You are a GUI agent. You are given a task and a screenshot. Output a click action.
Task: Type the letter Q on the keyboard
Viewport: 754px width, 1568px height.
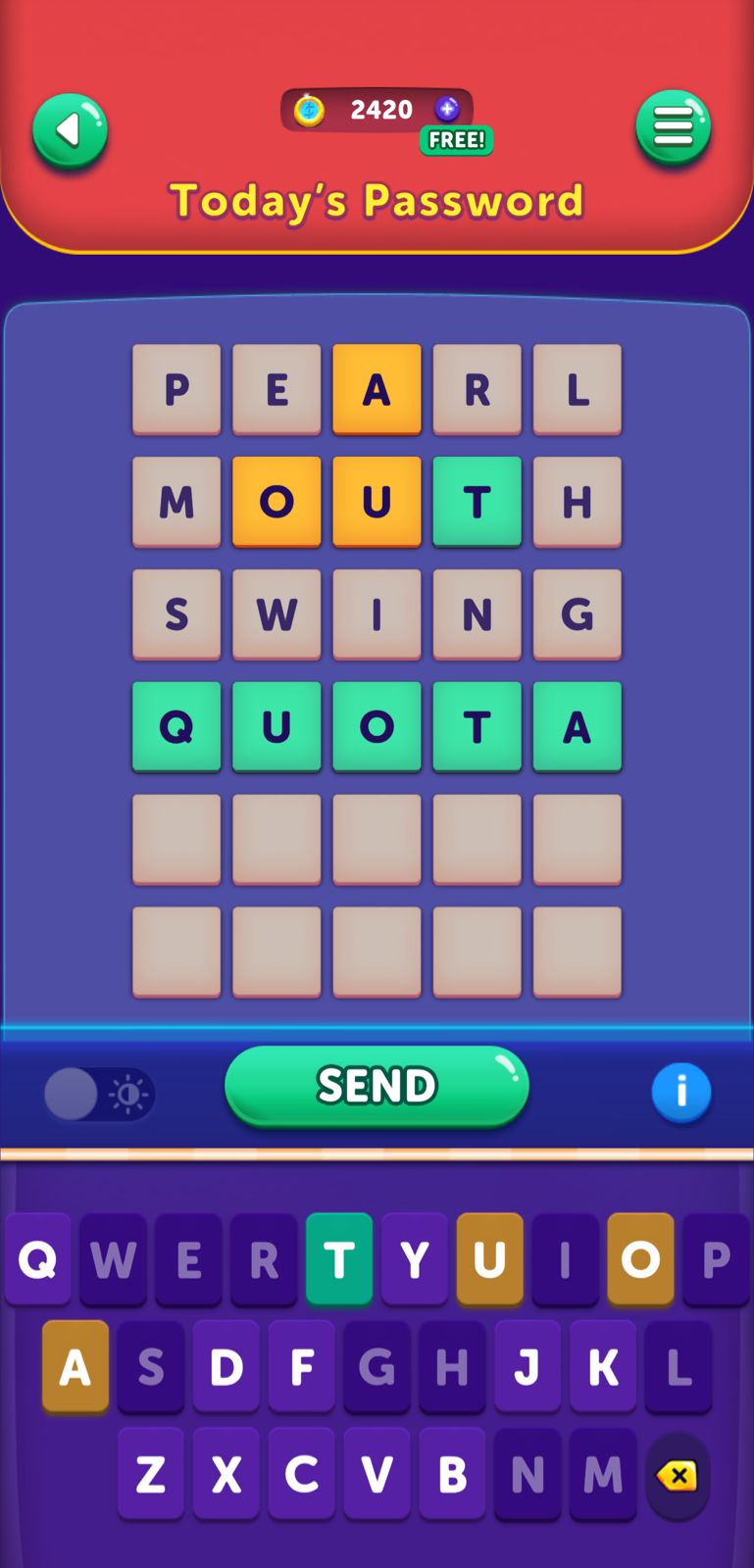click(37, 1258)
